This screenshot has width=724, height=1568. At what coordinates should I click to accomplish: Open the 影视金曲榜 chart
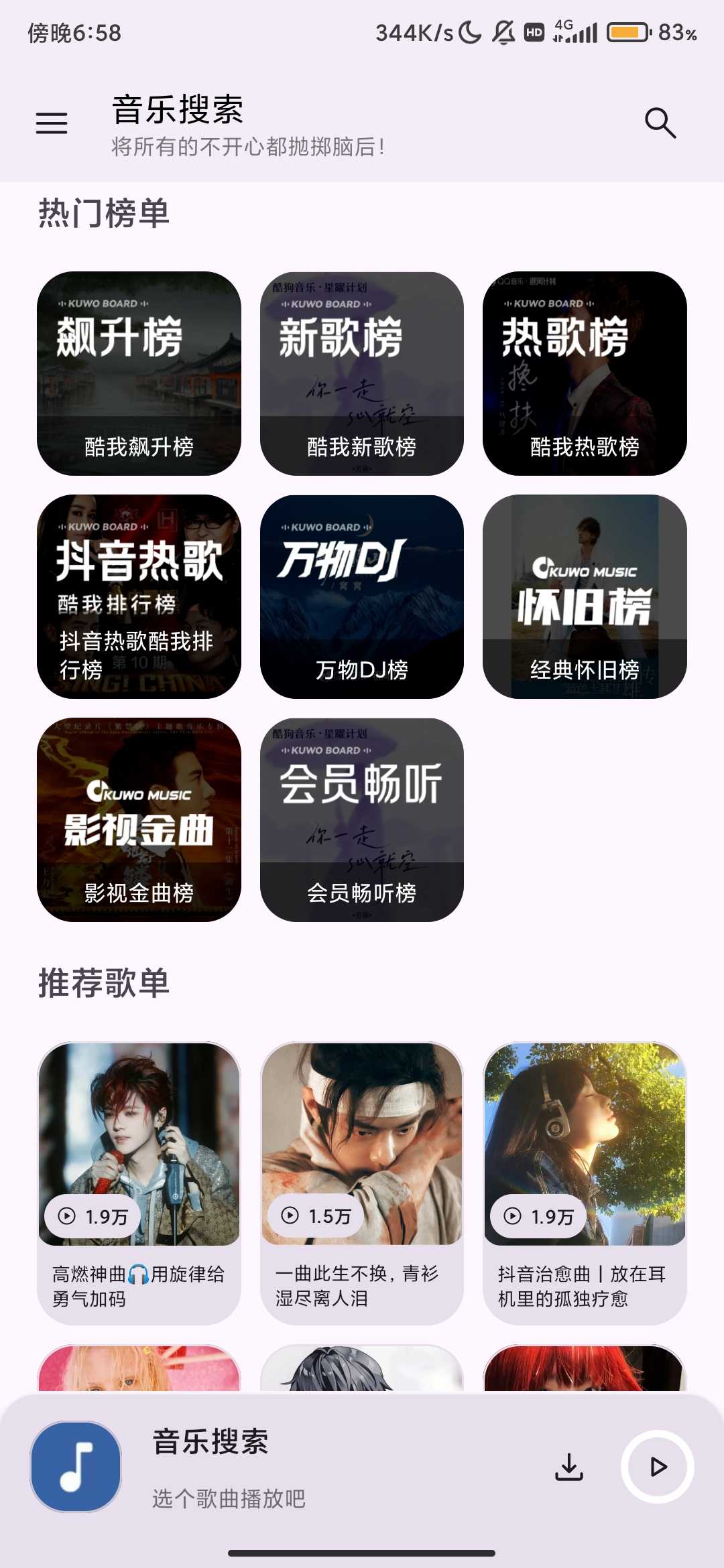point(139,820)
